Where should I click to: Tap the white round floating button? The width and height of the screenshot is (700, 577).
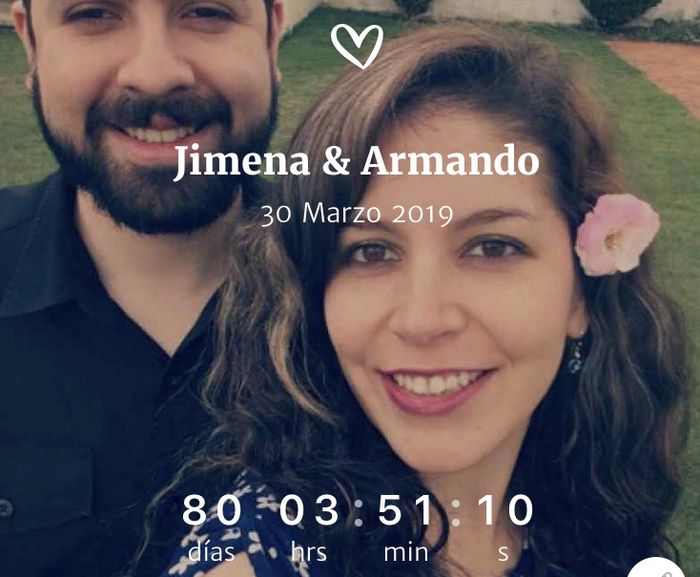pyautogui.click(x=655, y=570)
